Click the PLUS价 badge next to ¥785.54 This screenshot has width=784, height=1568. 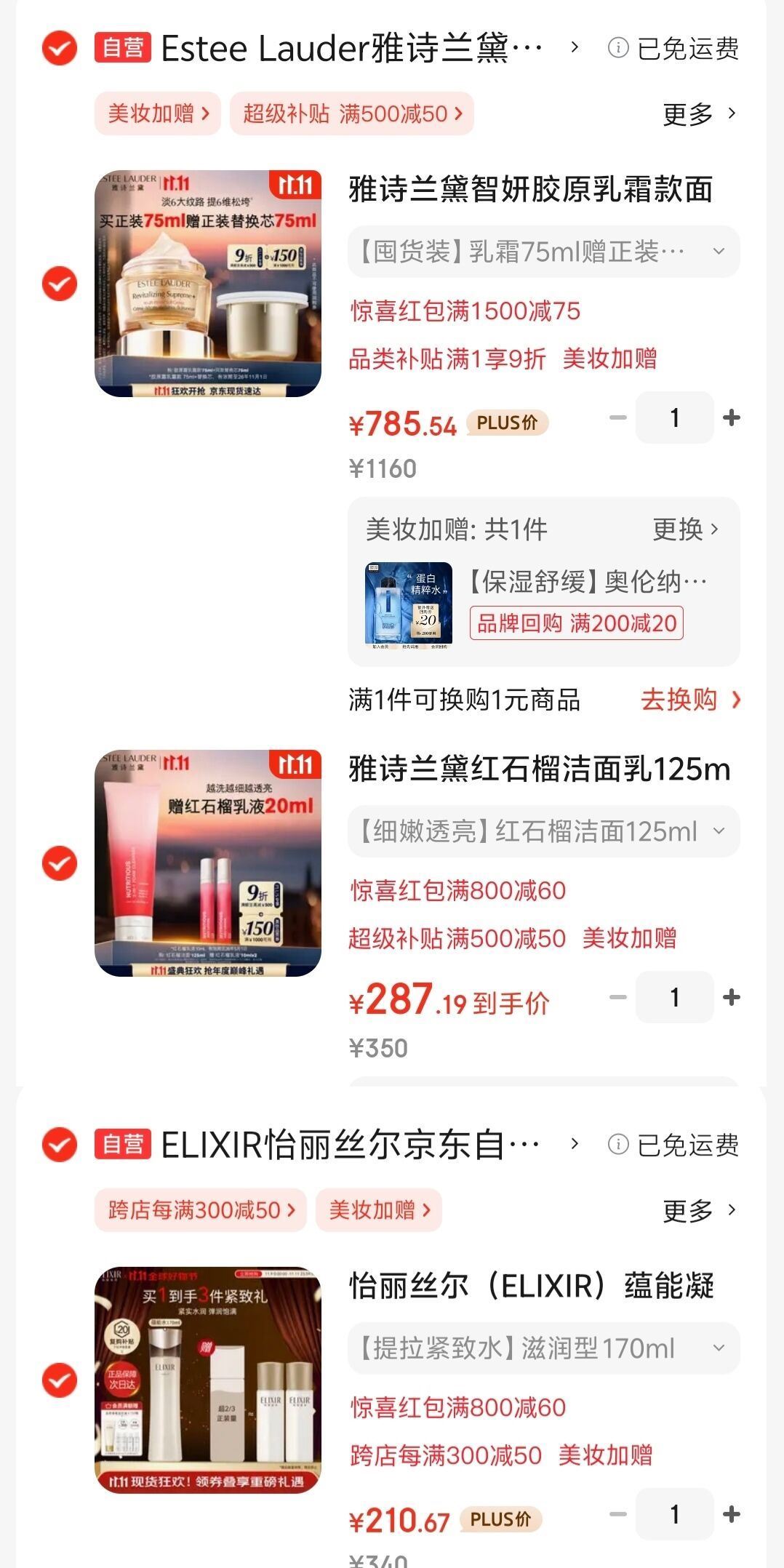(509, 422)
